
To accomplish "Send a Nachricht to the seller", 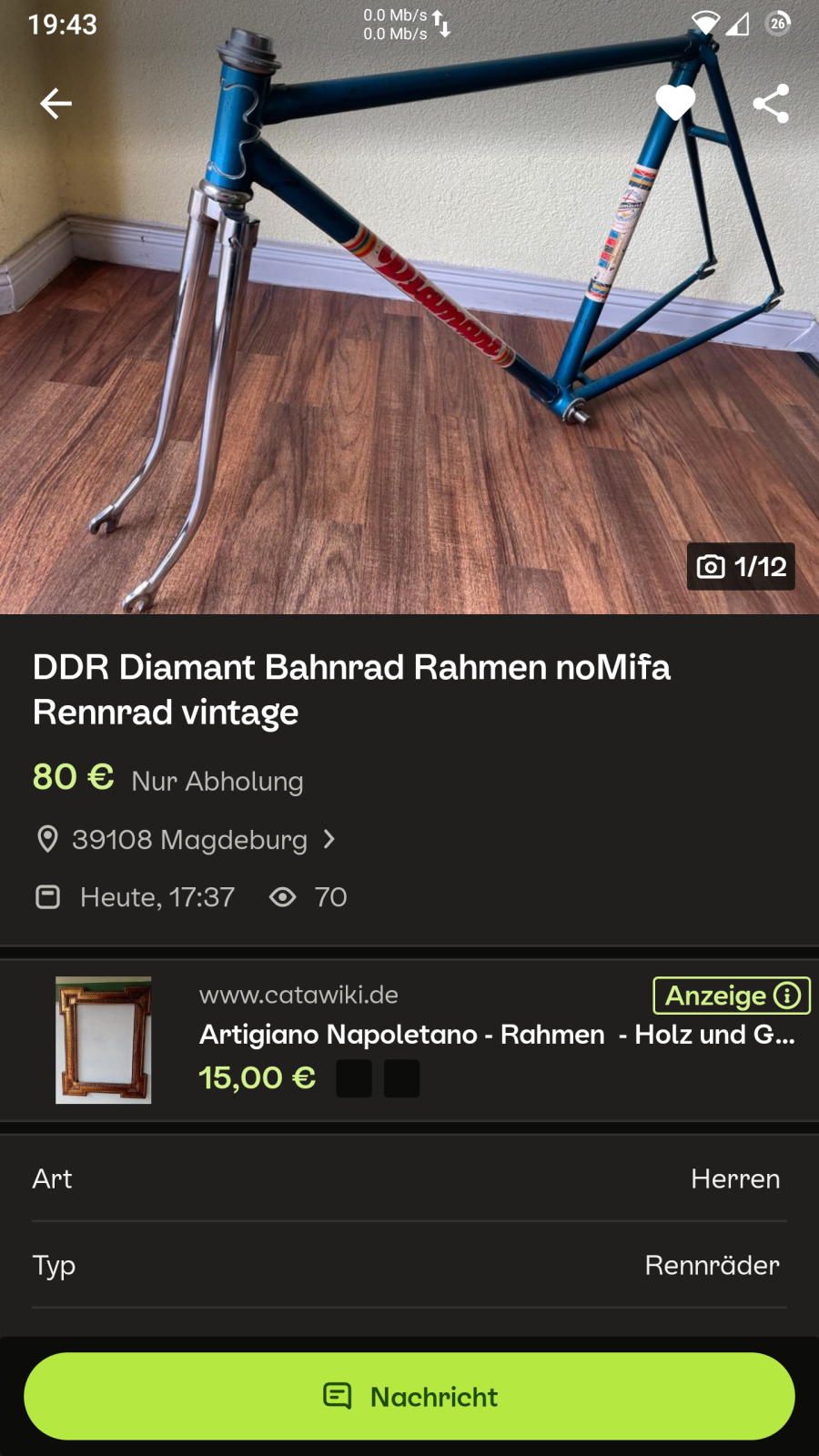I will pyautogui.click(x=409, y=1396).
